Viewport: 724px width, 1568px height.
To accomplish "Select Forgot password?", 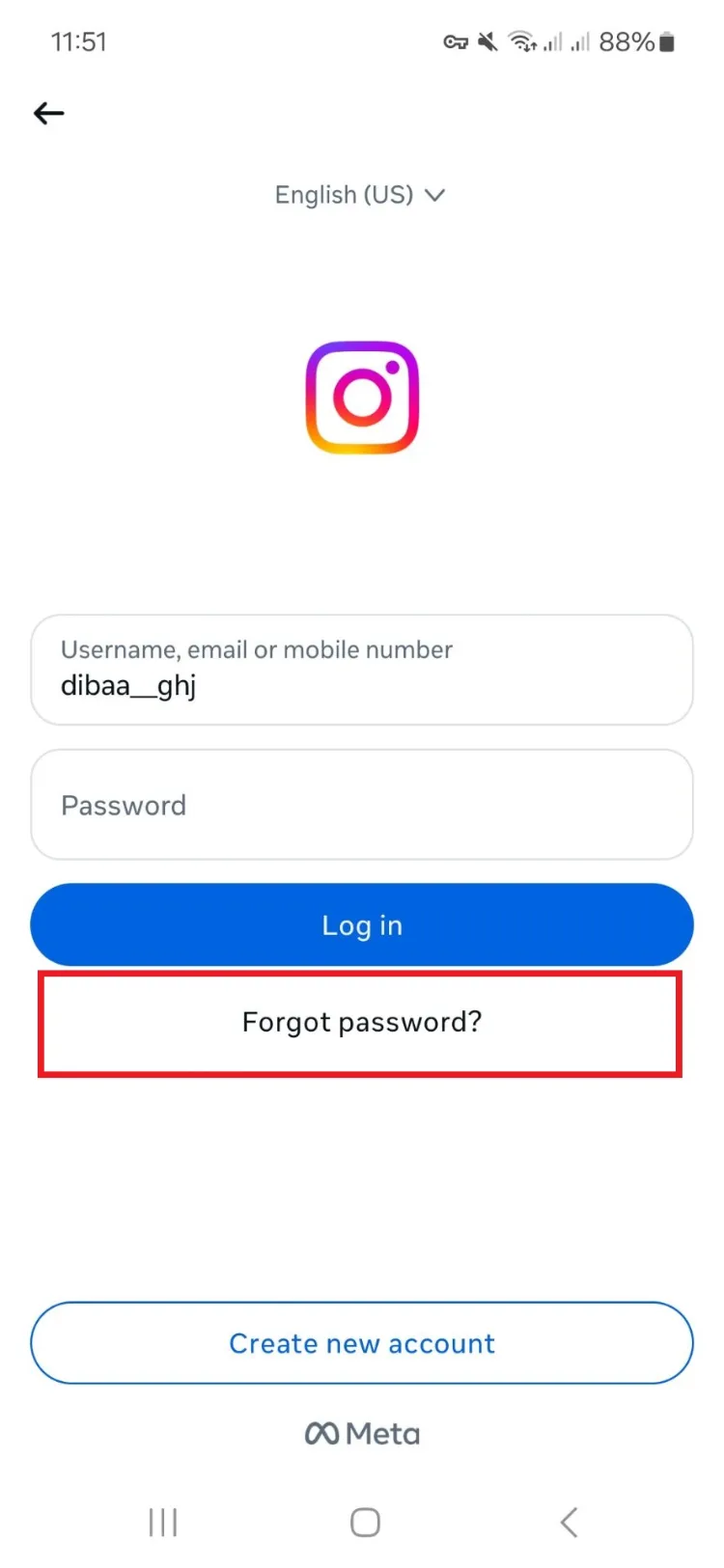I will pos(362,1022).
